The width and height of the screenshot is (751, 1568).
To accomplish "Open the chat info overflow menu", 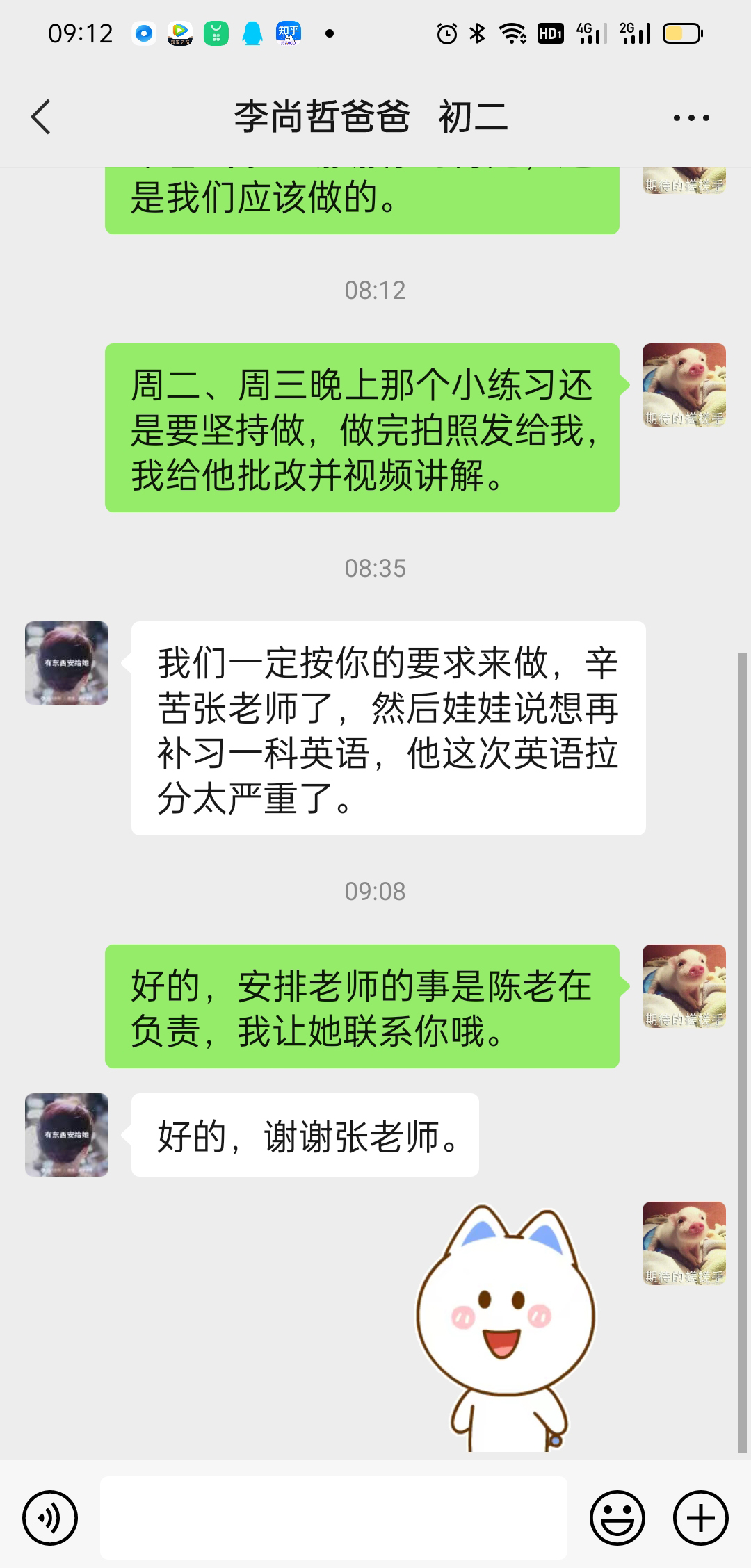I will [691, 117].
